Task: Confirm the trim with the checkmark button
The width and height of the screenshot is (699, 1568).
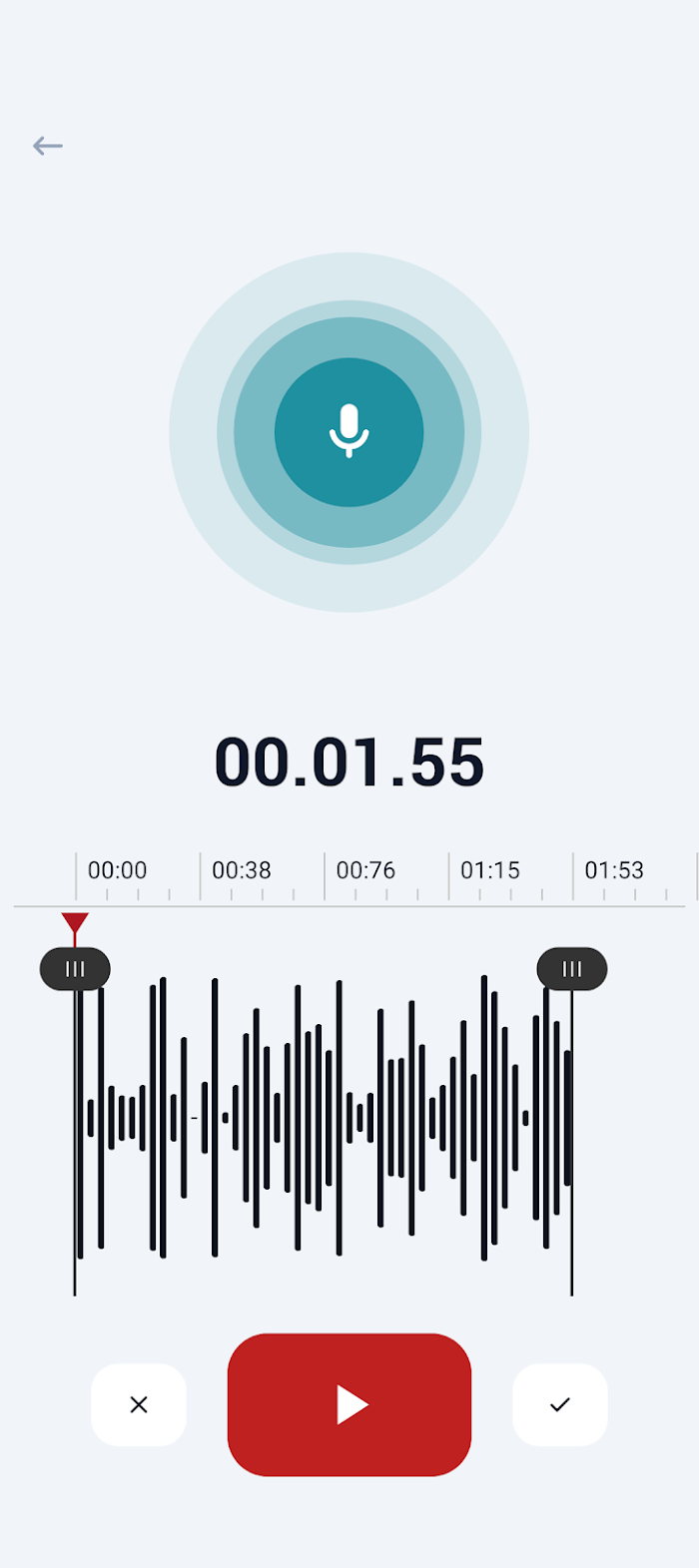Action: tap(560, 1404)
